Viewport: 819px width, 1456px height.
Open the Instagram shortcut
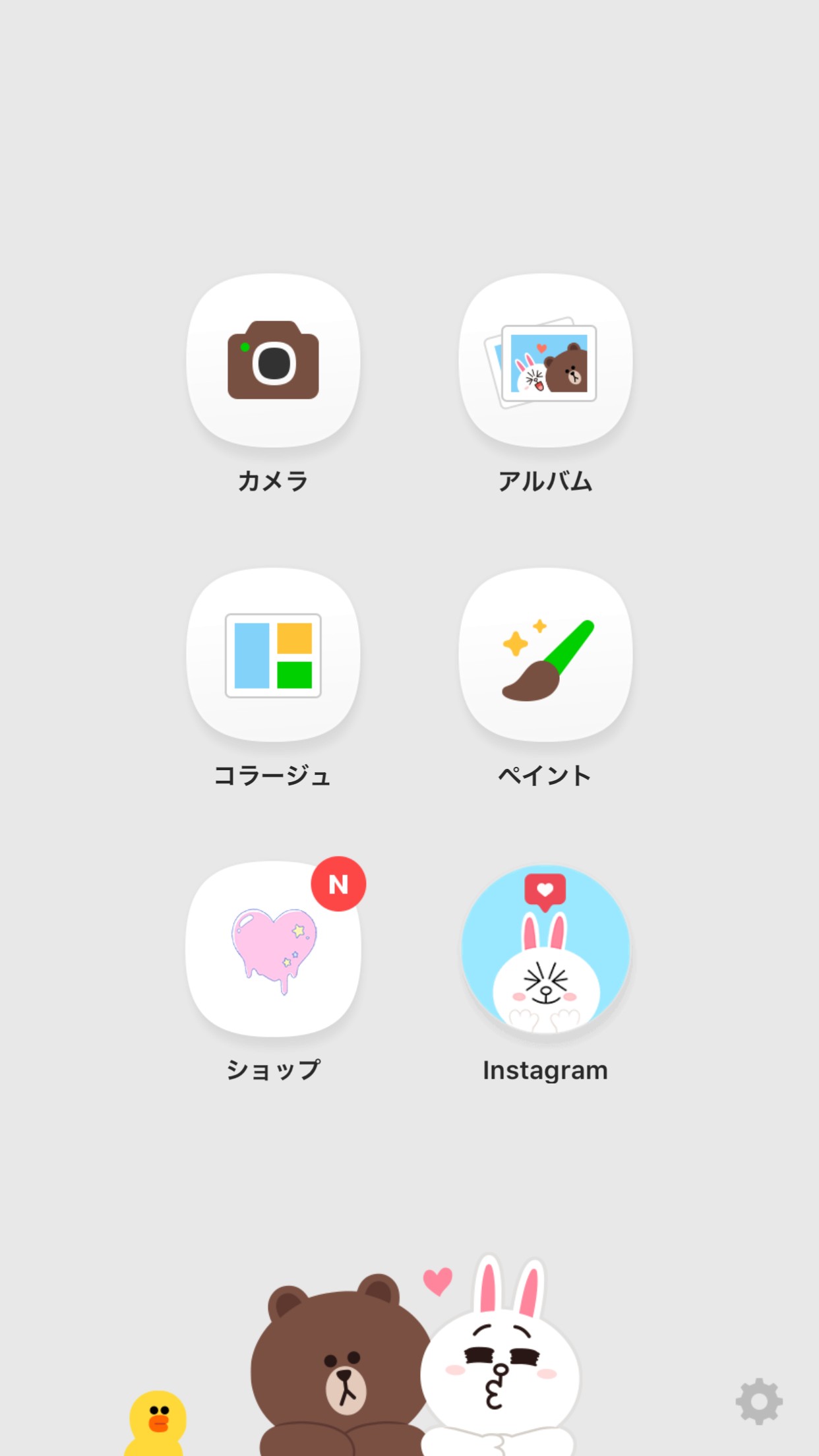545,949
